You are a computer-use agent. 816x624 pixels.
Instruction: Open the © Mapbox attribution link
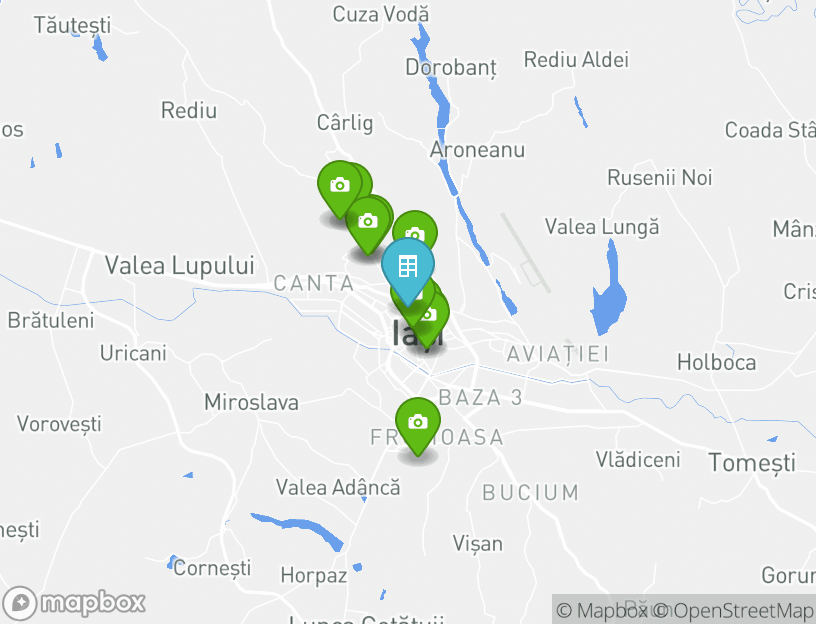(x=602, y=610)
